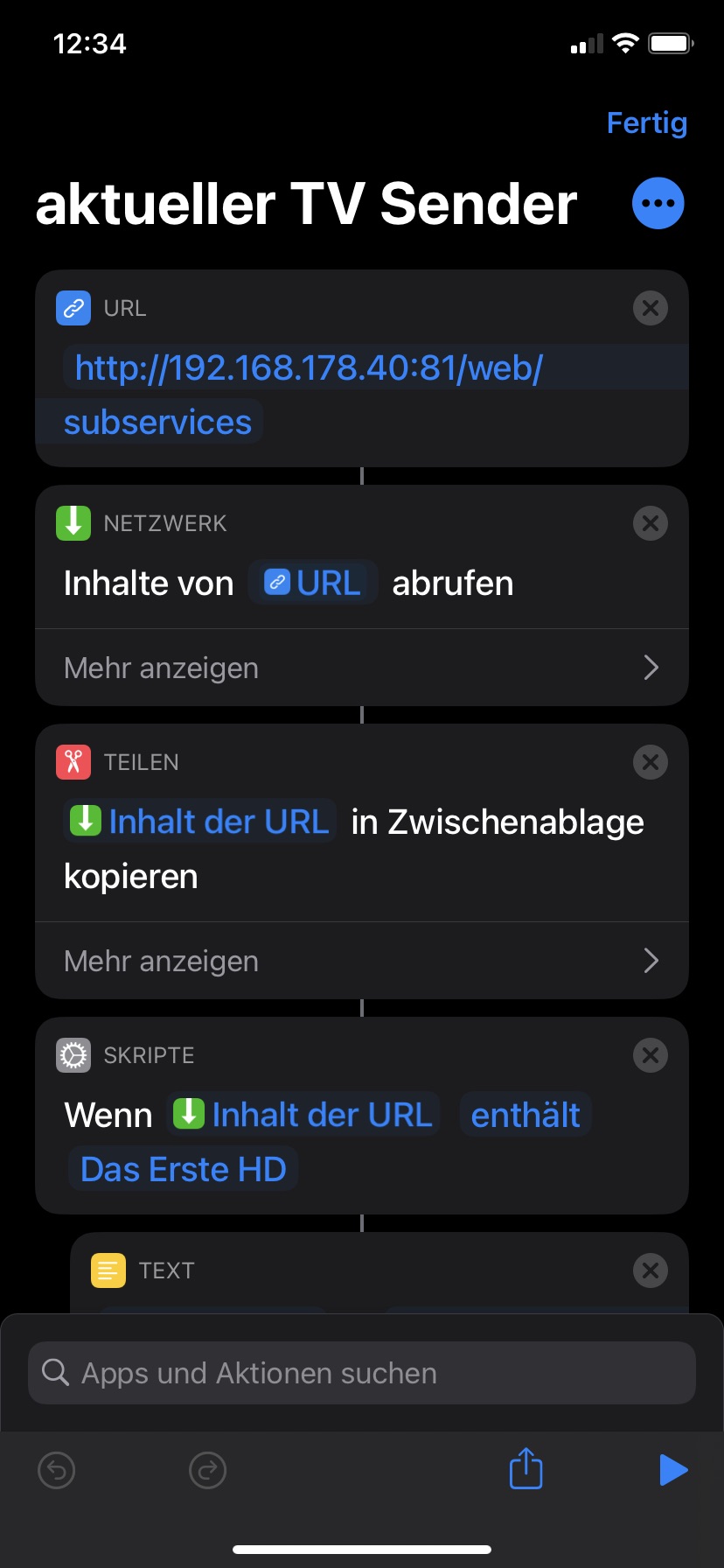The height and width of the screenshot is (1568, 724).
Task: Delete the Netzwerk action
Action: click(x=650, y=523)
